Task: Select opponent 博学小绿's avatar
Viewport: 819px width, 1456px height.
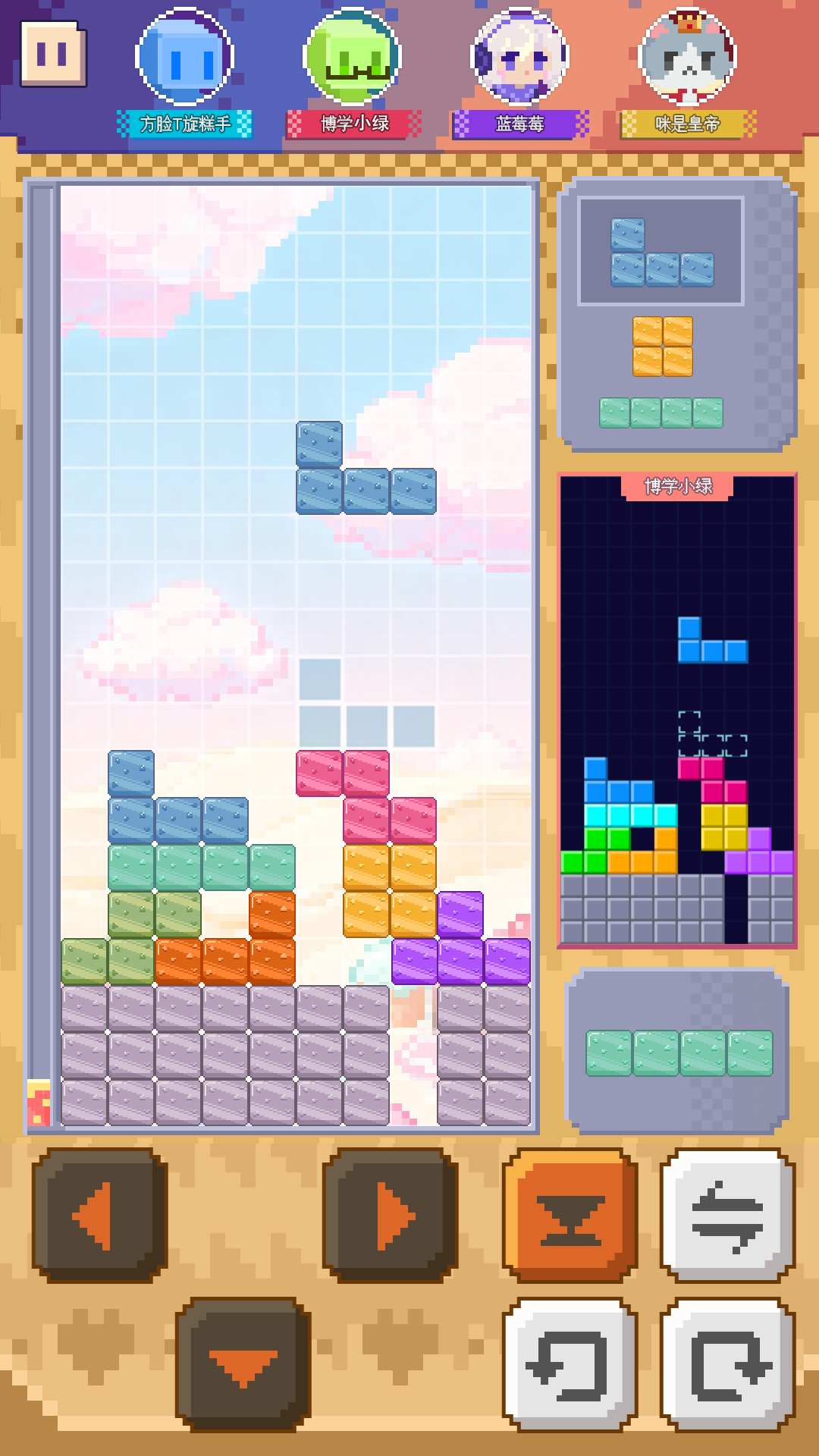Action: coord(352,57)
